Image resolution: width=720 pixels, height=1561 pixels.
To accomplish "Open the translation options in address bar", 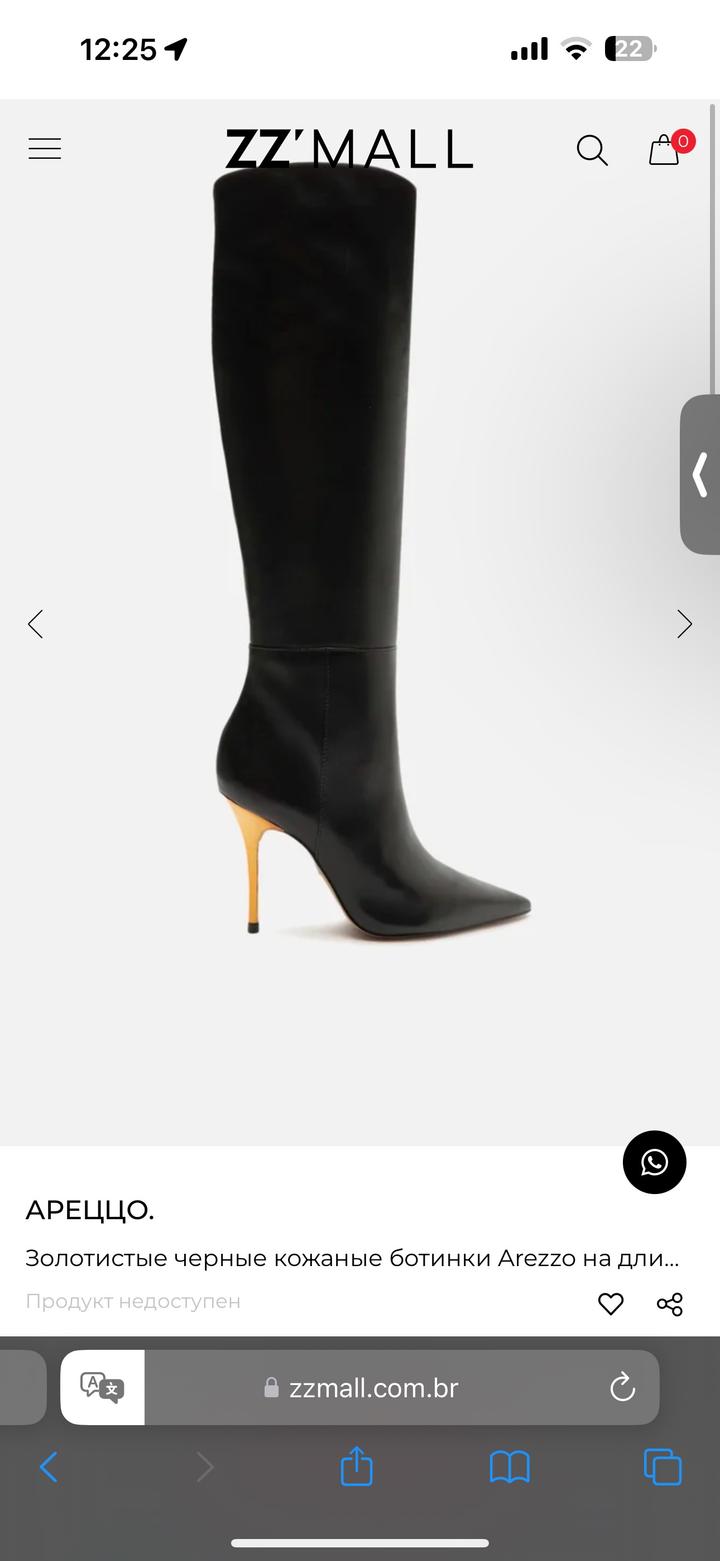I will click(102, 1387).
